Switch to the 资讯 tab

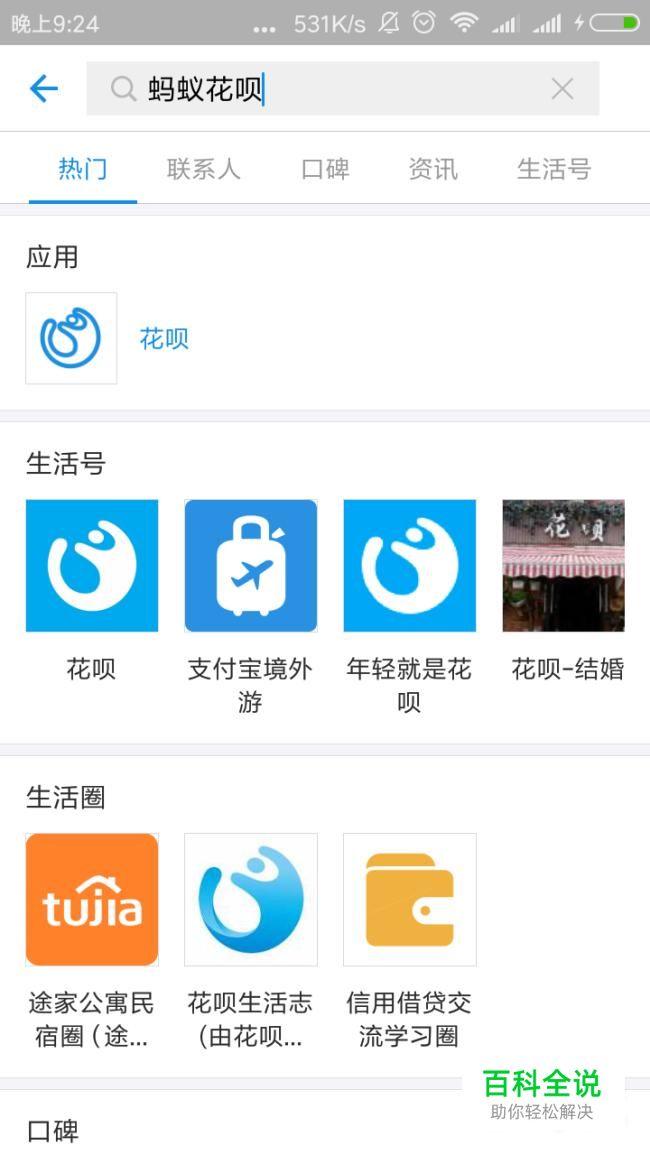[433, 169]
